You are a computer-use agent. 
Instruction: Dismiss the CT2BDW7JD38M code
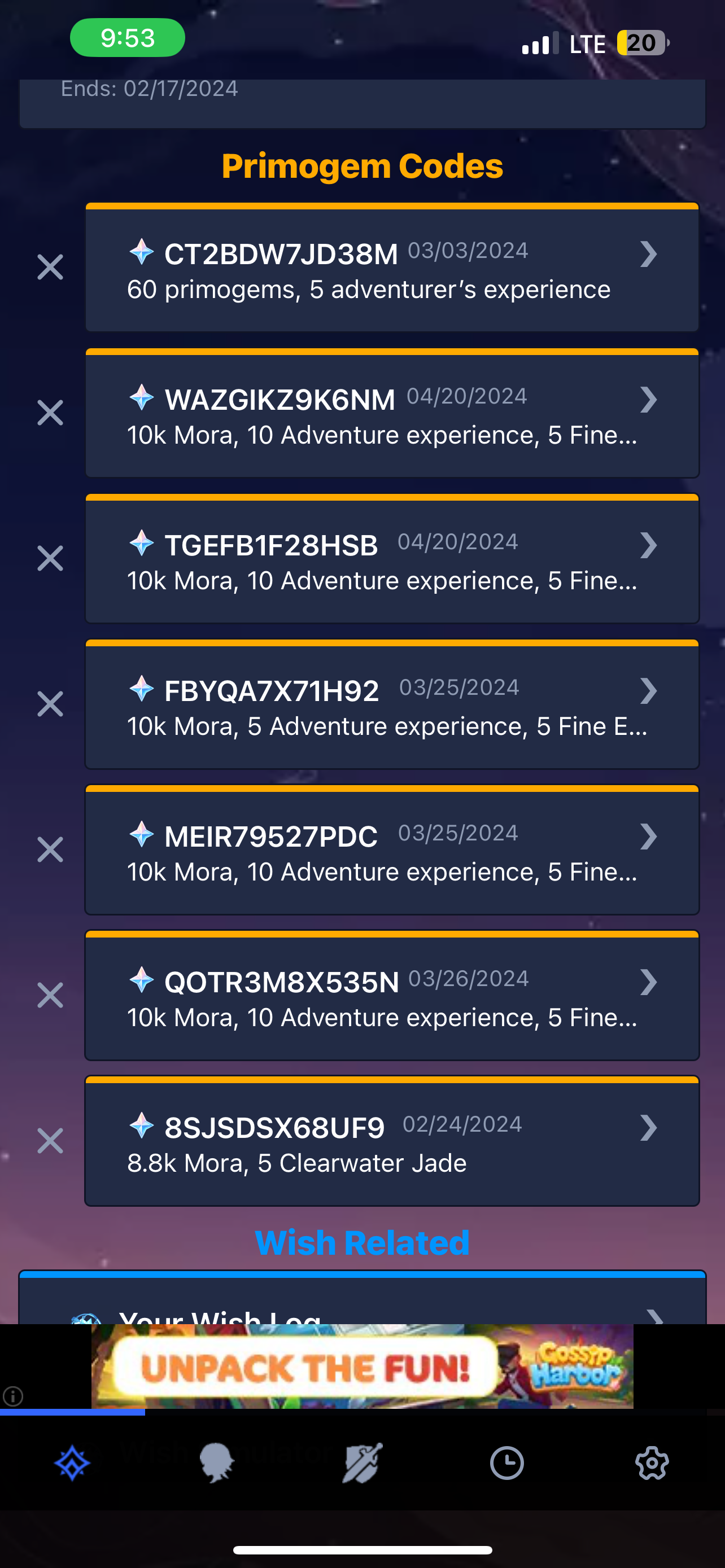pos(50,267)
